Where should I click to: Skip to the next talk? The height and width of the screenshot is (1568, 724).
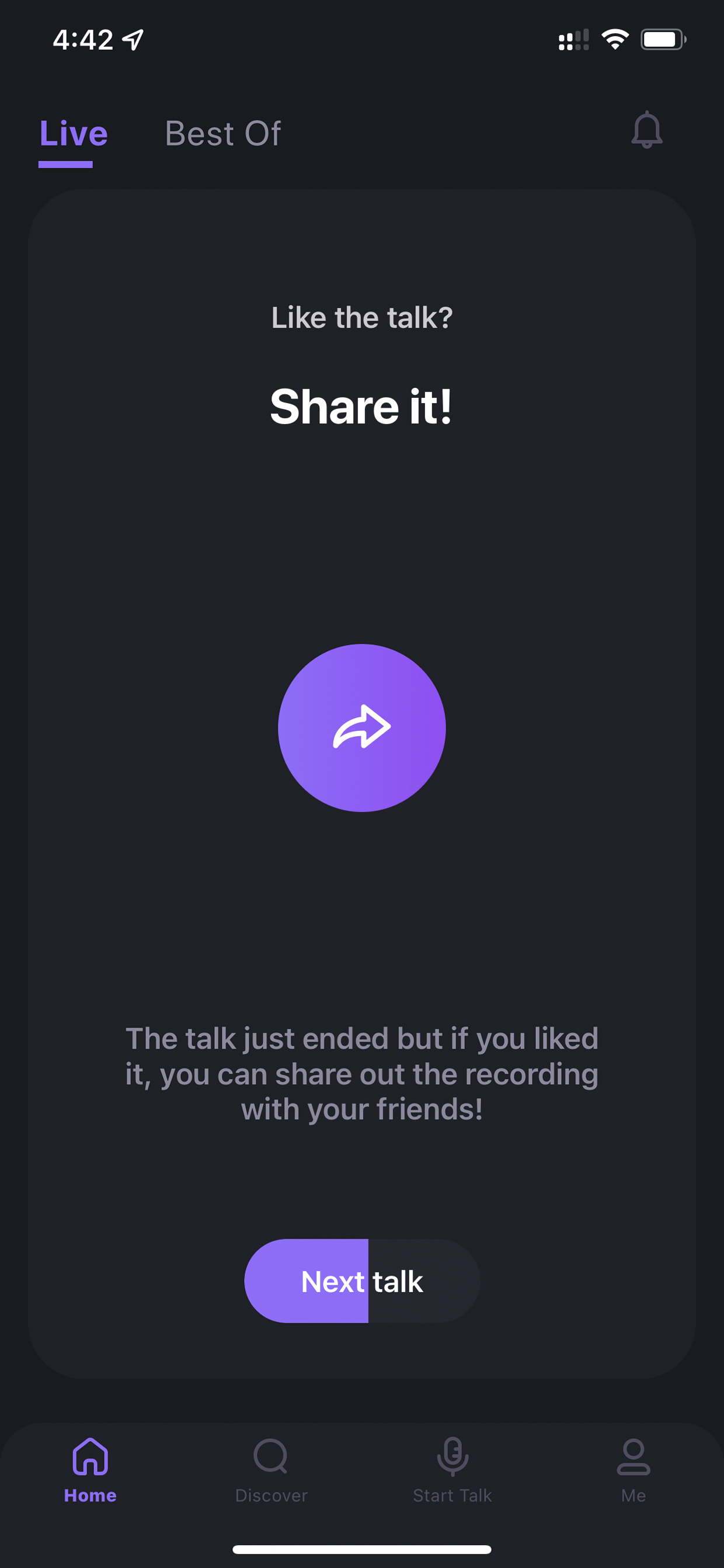tap(362, 1281)
